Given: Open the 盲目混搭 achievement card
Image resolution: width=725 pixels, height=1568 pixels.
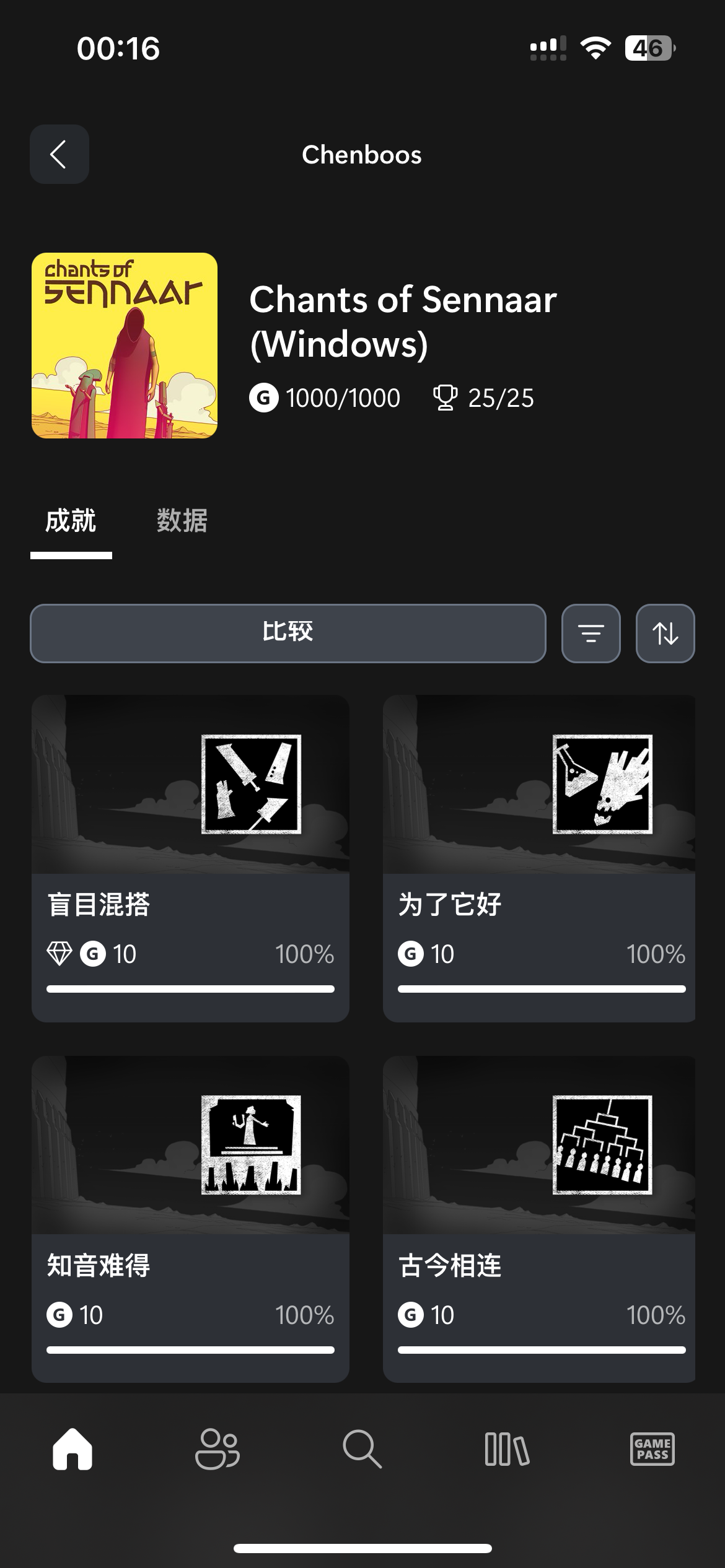Looking at the screenshot, I should click(x=190, y=858).
